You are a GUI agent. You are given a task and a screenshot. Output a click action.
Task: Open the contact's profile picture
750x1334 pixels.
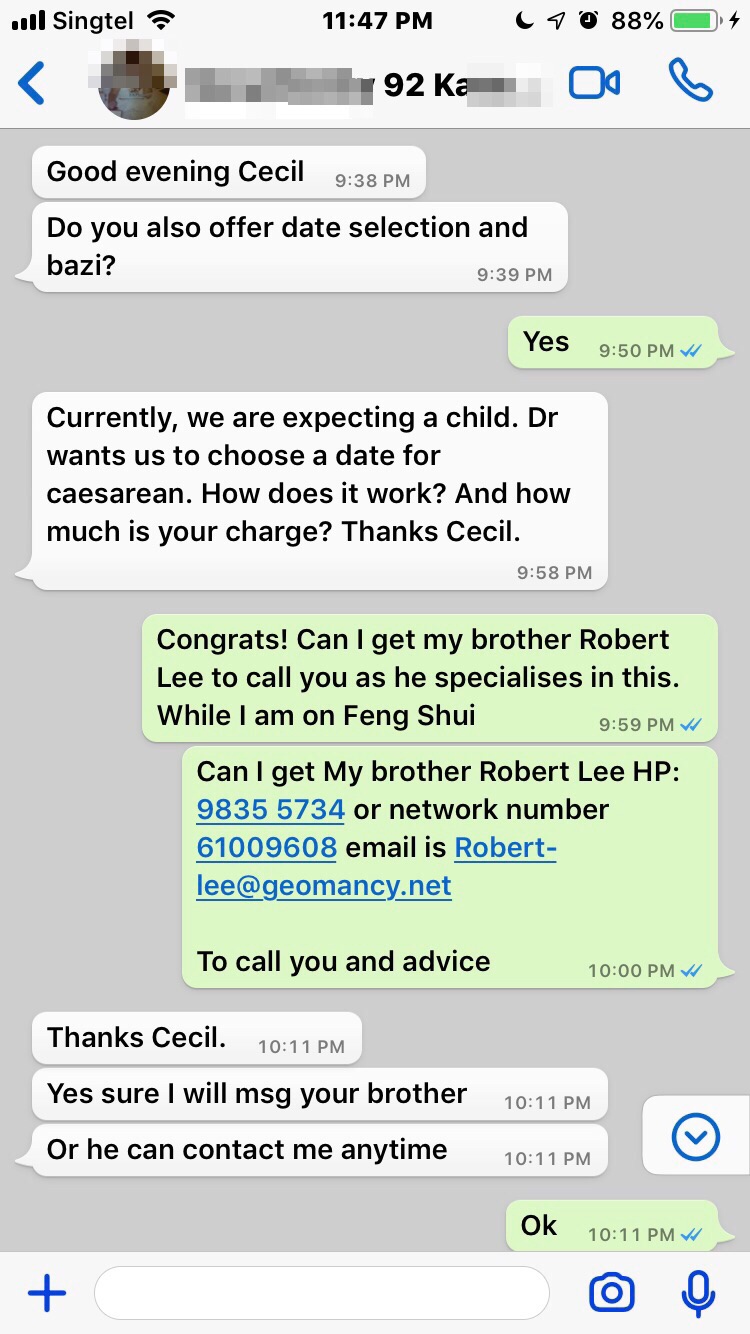[135, 83]
